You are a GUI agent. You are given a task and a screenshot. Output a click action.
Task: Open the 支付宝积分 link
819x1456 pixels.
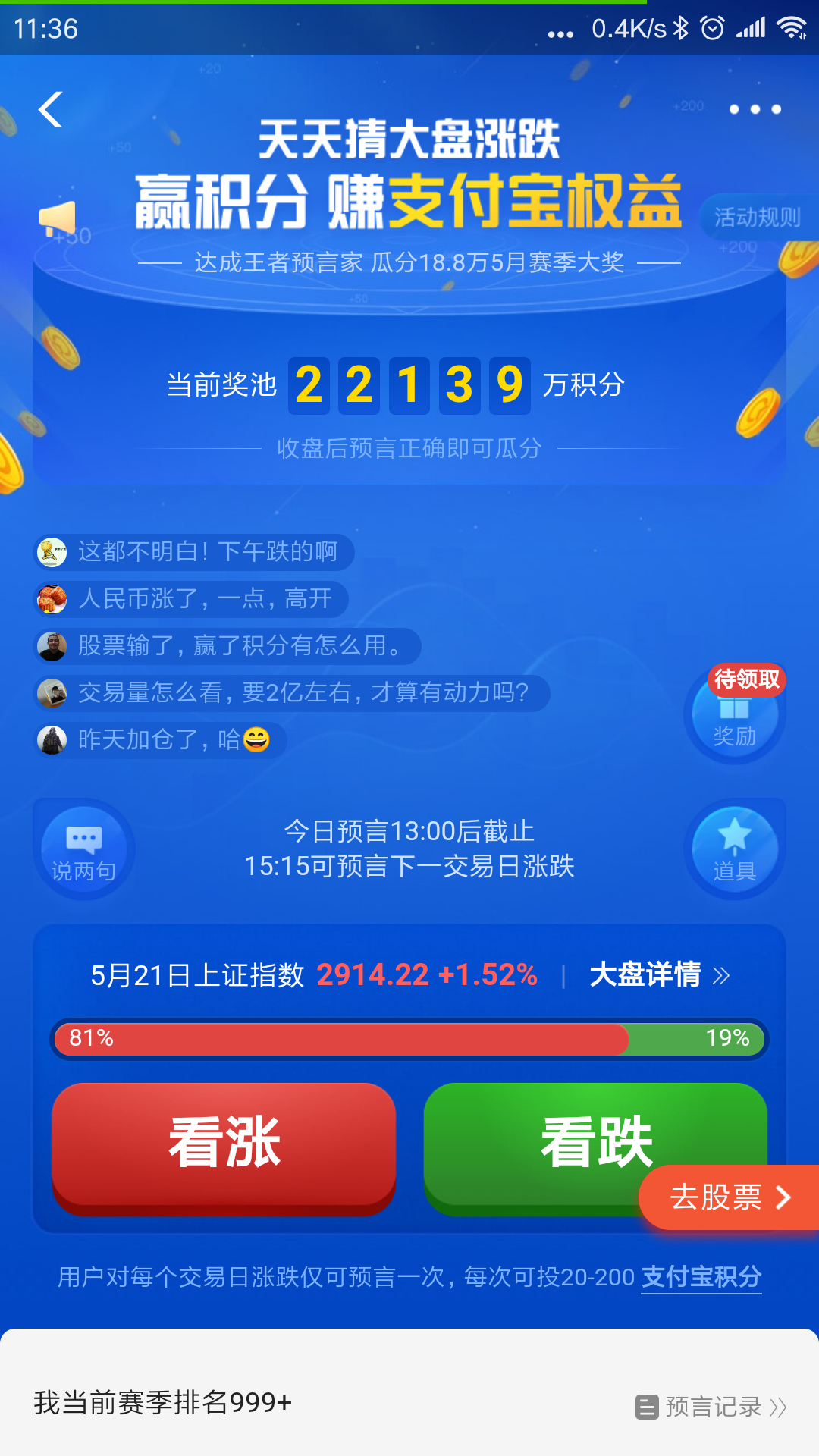(x=700, y=1277)
